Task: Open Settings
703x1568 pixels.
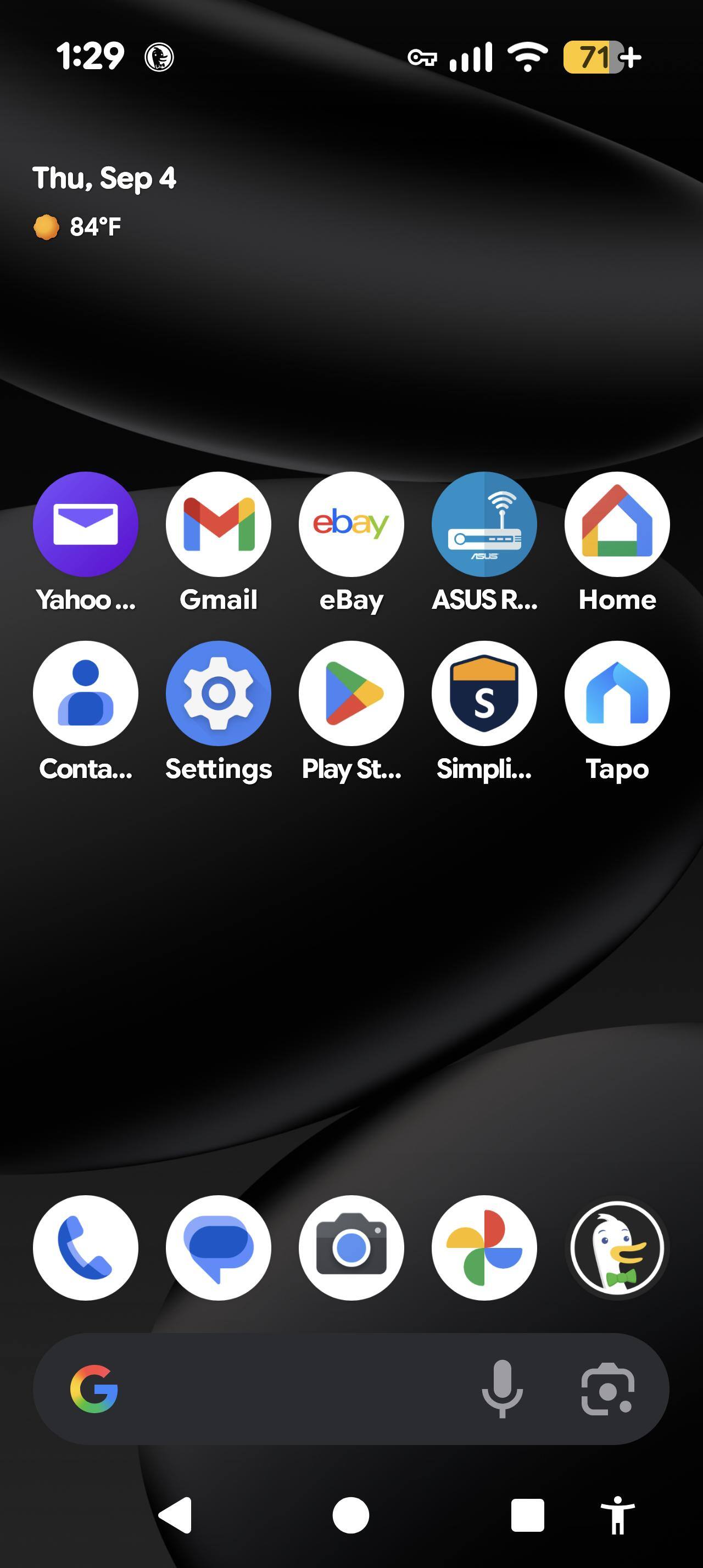Action: coord(218,693)
